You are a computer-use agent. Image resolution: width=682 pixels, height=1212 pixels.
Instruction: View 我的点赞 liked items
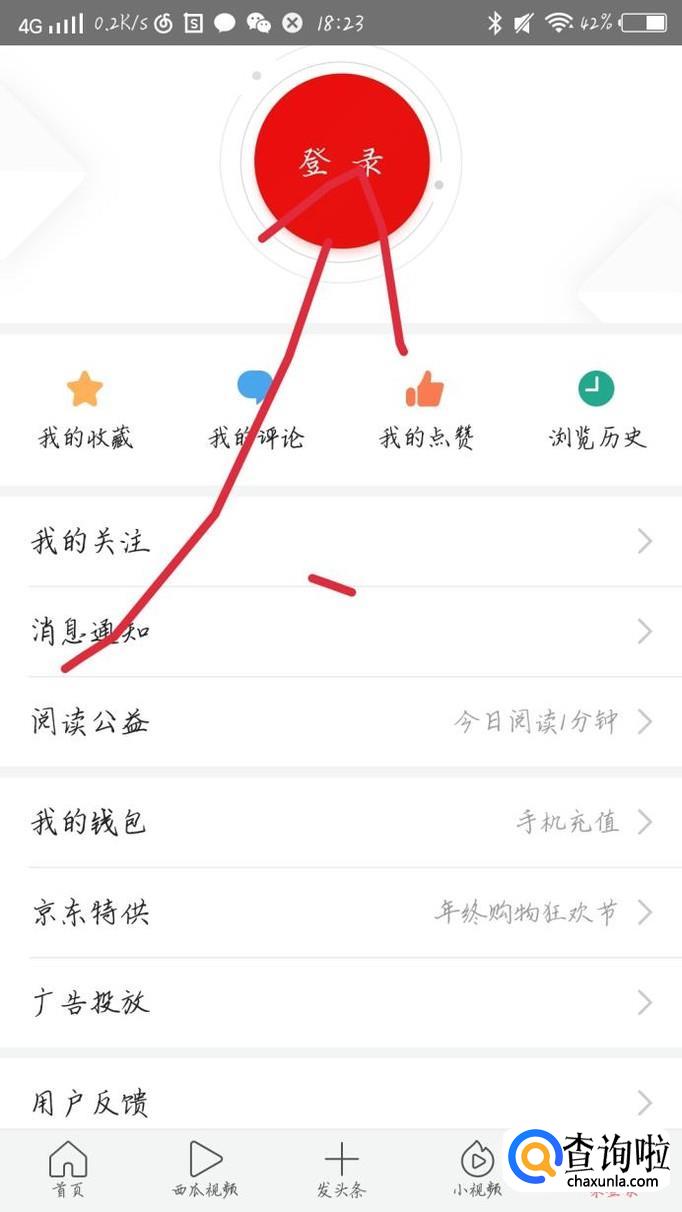coord(425,410)
